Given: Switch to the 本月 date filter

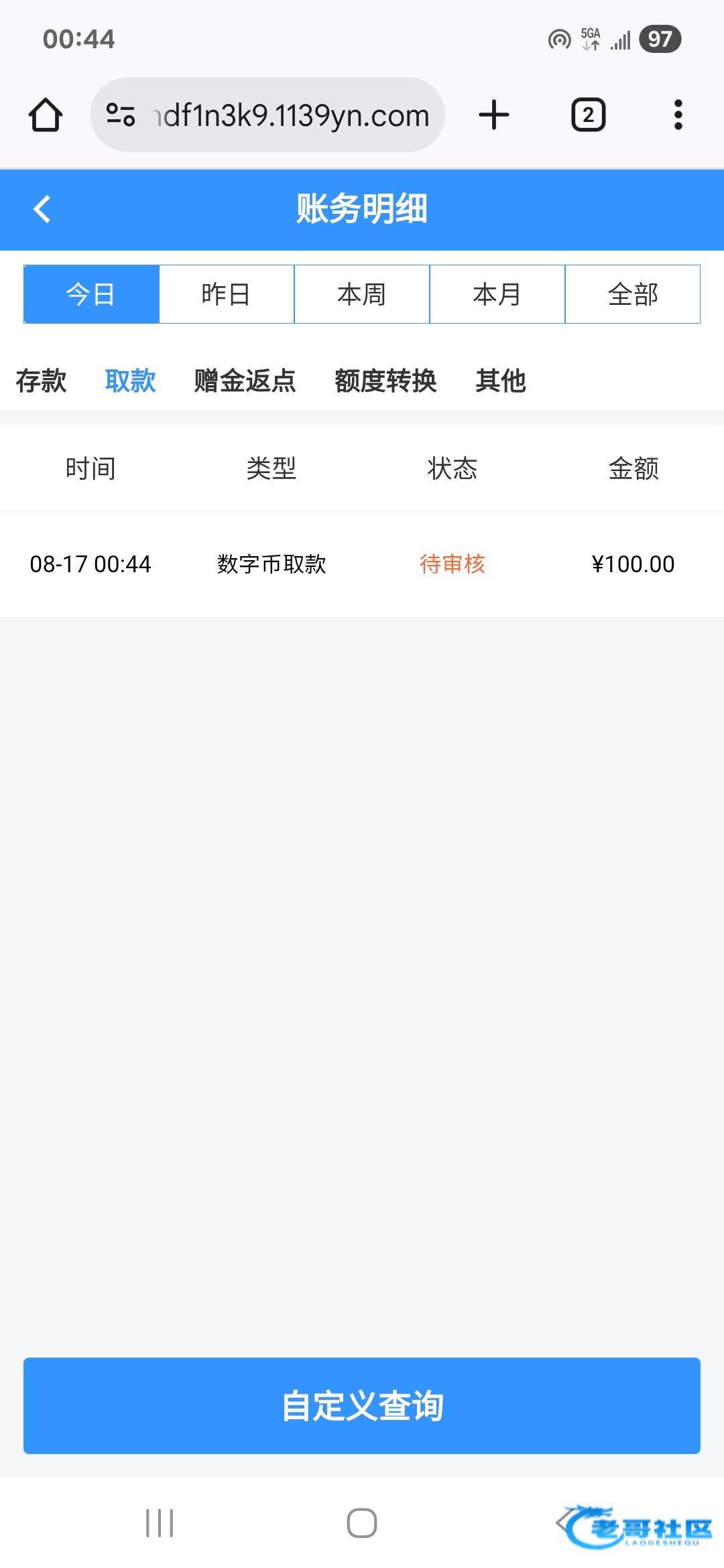Looking at the screenshot, I should click(x=497, y=294).
